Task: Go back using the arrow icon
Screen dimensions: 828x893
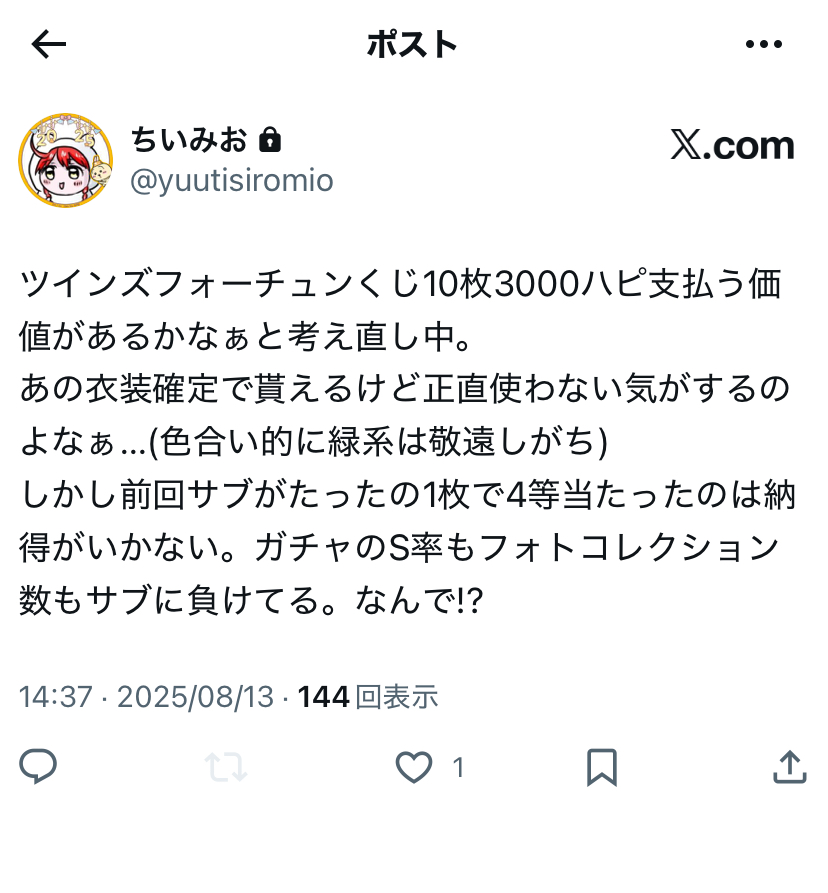Action: pos(49,44)
